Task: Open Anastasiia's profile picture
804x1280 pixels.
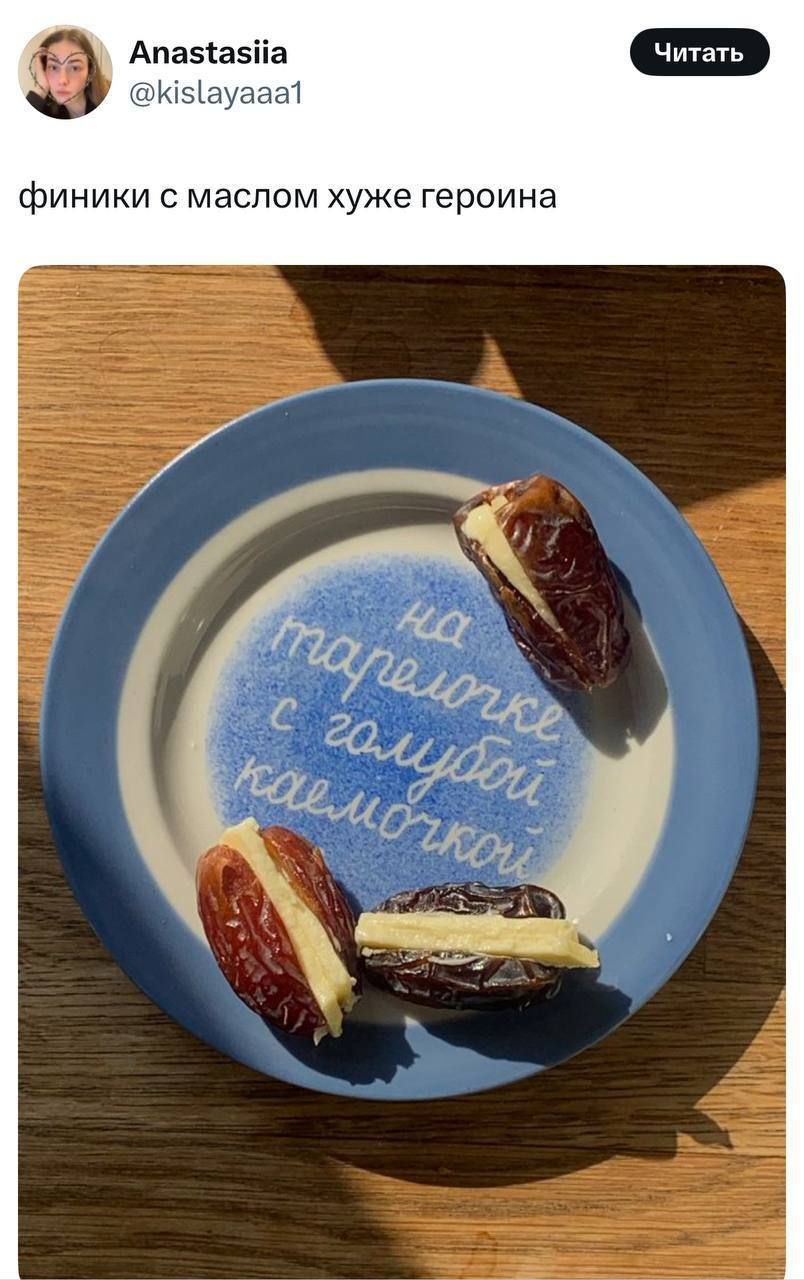Action: 65,72
